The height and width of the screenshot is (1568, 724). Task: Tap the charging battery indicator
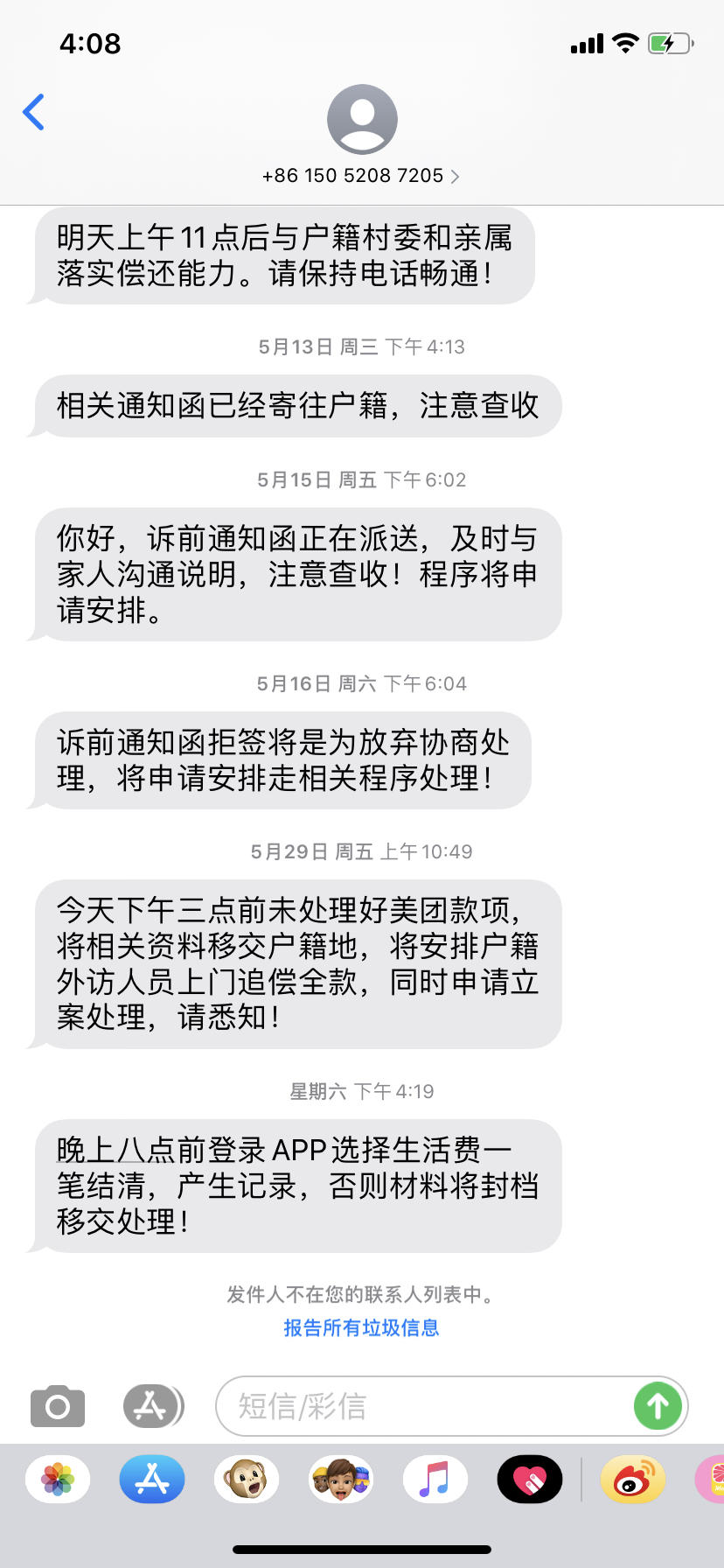pyautogui.click(x=670, y=43)
